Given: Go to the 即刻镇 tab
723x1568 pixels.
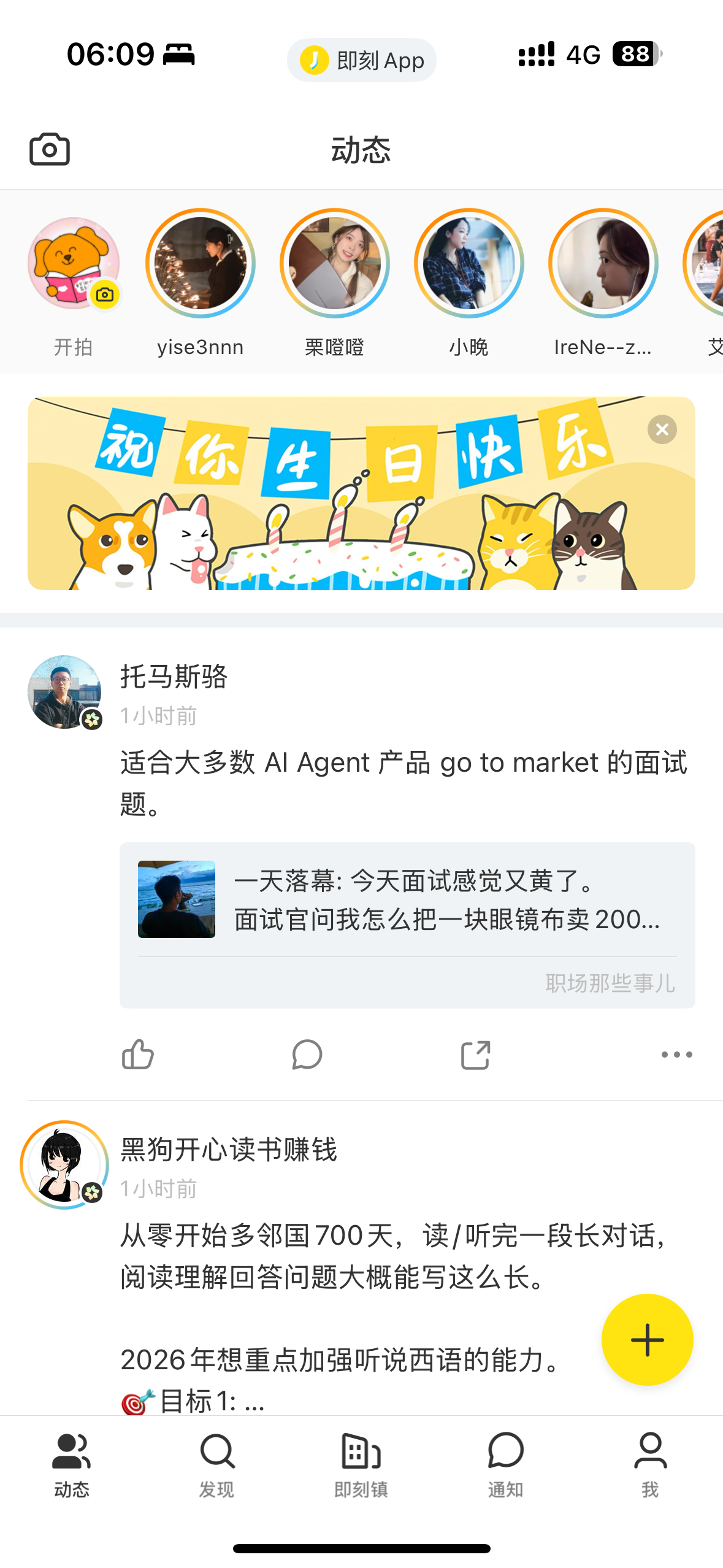Looking at the screenshot, I should (361, 1464).
